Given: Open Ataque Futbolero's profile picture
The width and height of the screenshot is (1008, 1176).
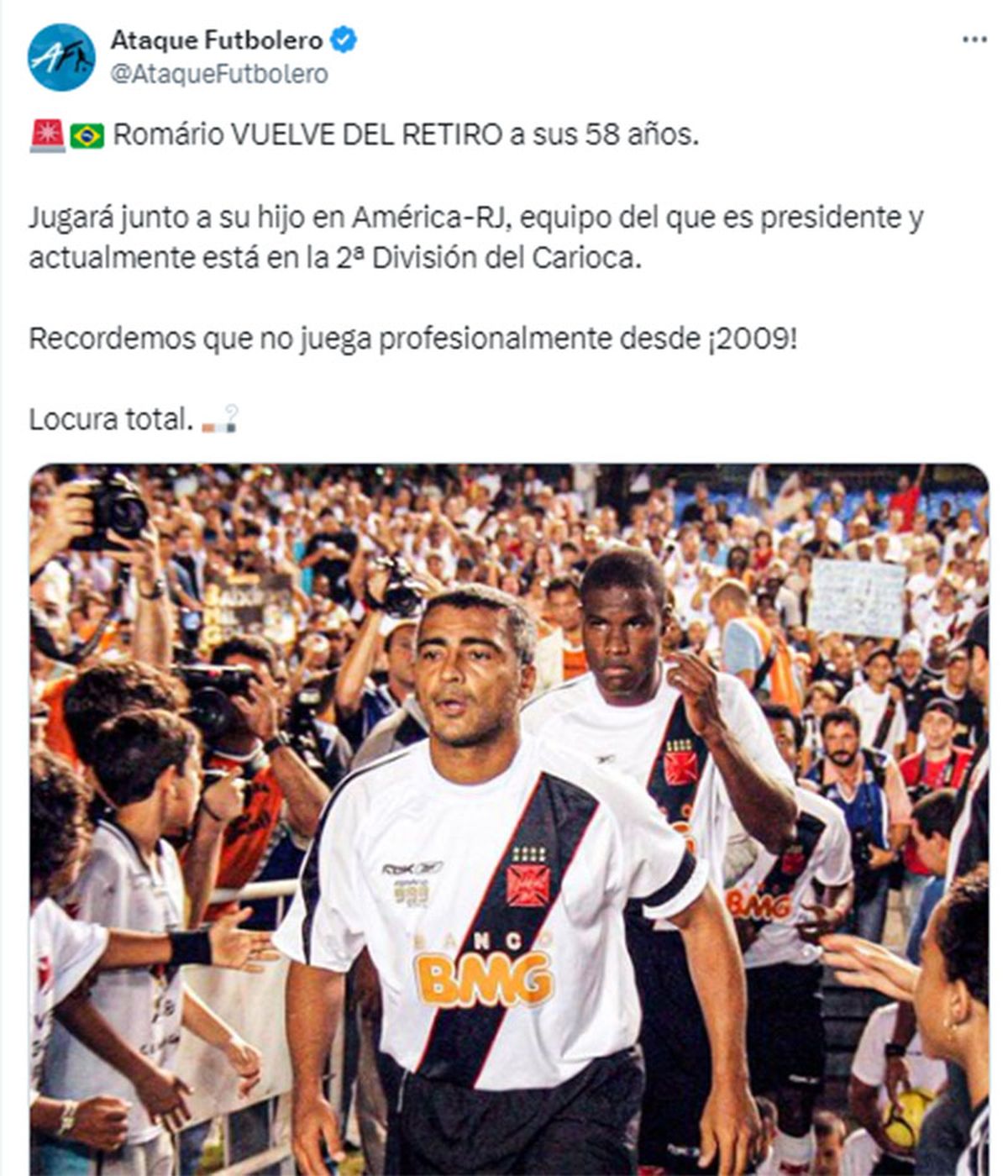Looking at the screenshot, I should tap(61, 57).
